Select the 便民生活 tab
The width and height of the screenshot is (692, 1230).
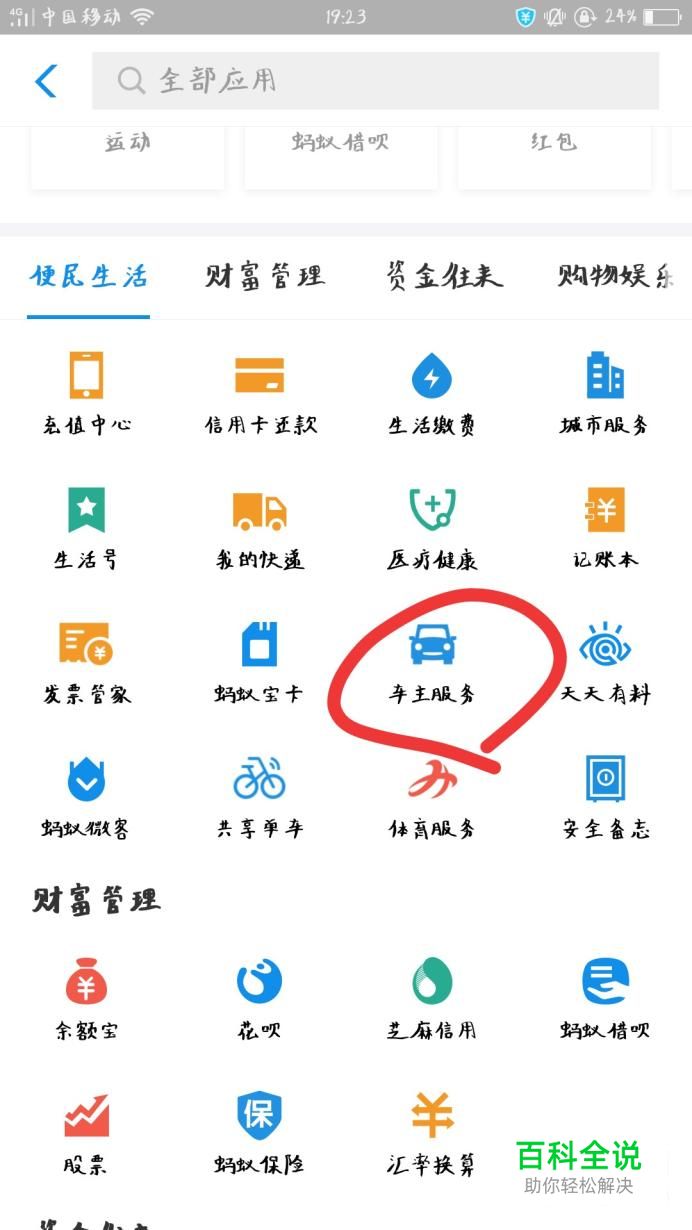click(88, 276)
